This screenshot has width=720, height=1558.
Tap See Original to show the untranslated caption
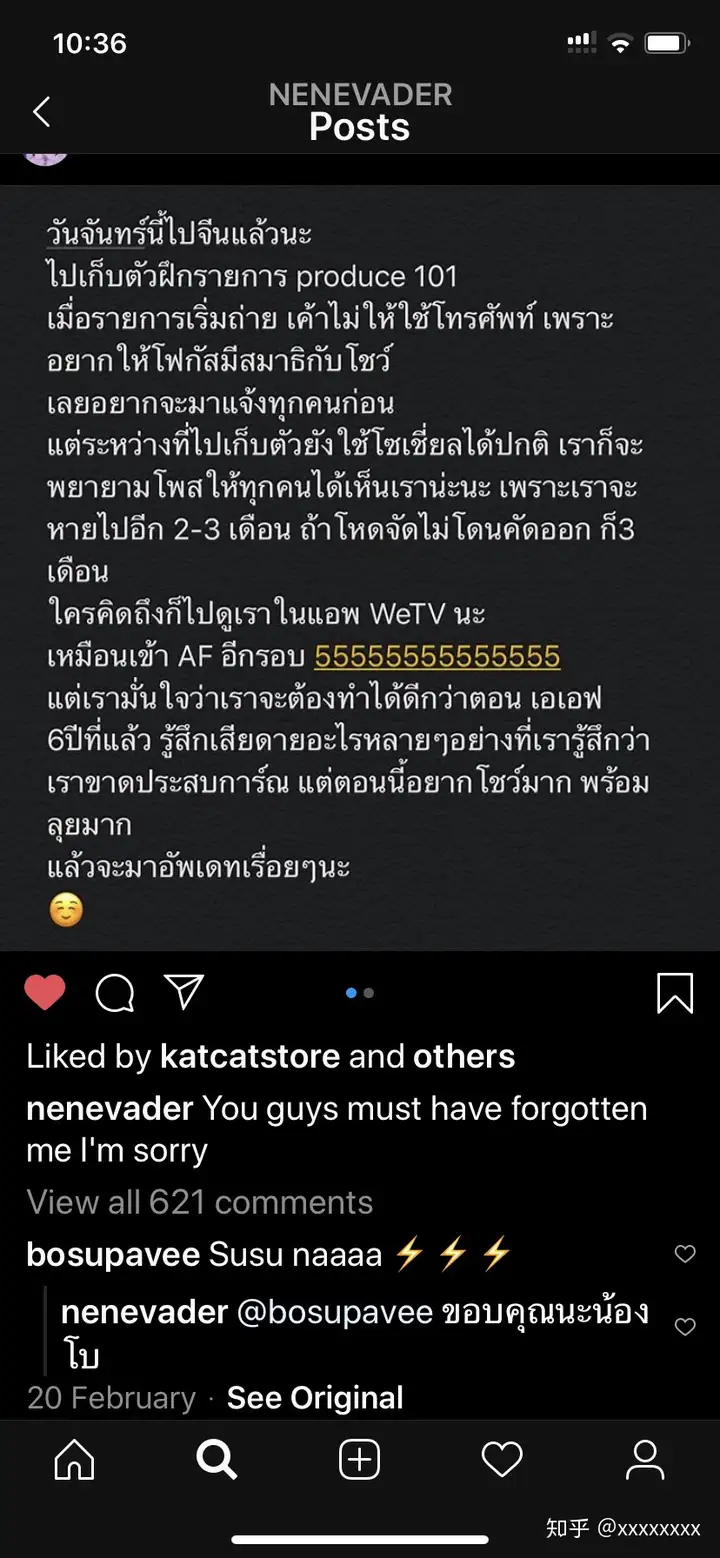click(315, 1398)
